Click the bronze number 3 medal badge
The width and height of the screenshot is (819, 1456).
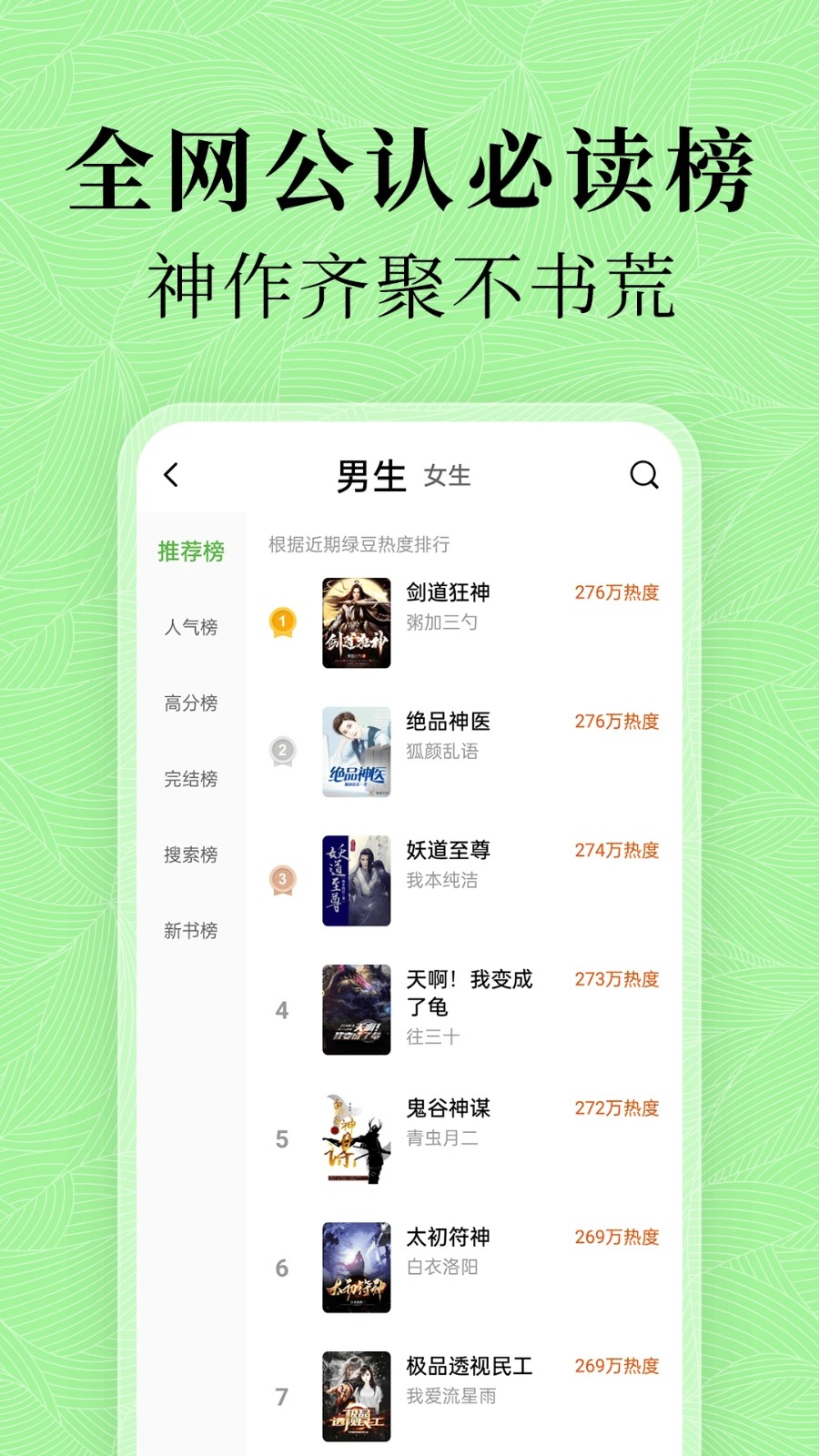284,880
